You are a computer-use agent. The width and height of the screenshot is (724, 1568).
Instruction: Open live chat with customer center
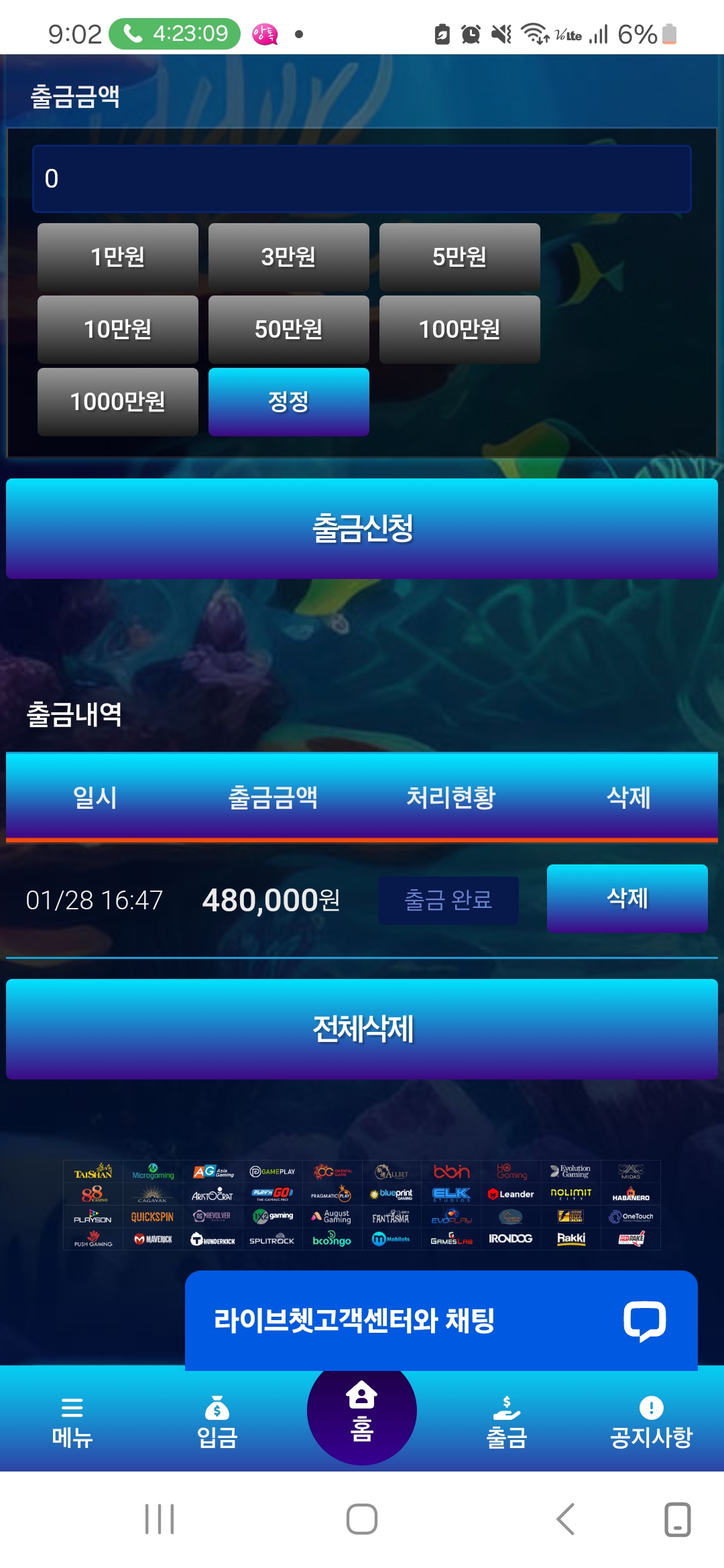pos(441,1320)
